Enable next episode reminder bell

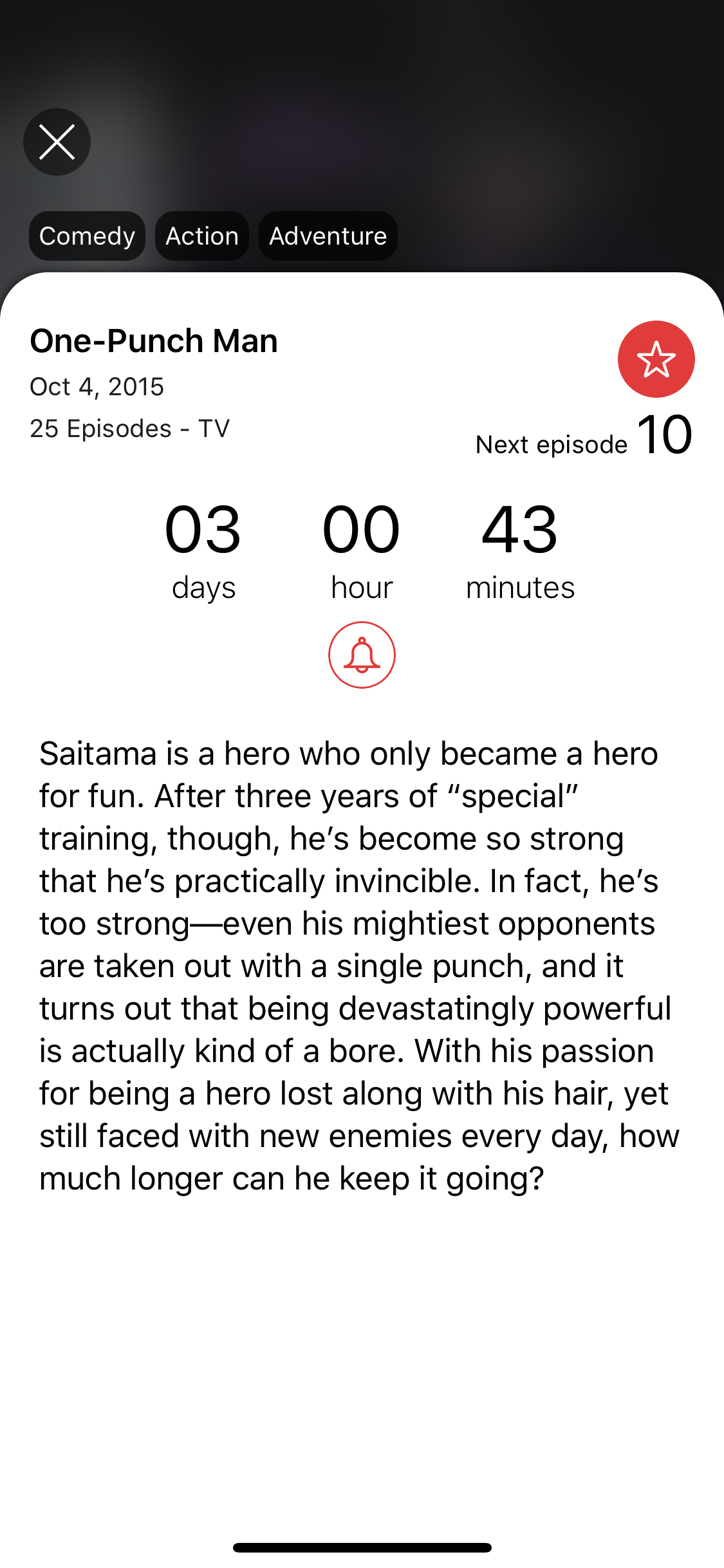[x=362, y=655]
